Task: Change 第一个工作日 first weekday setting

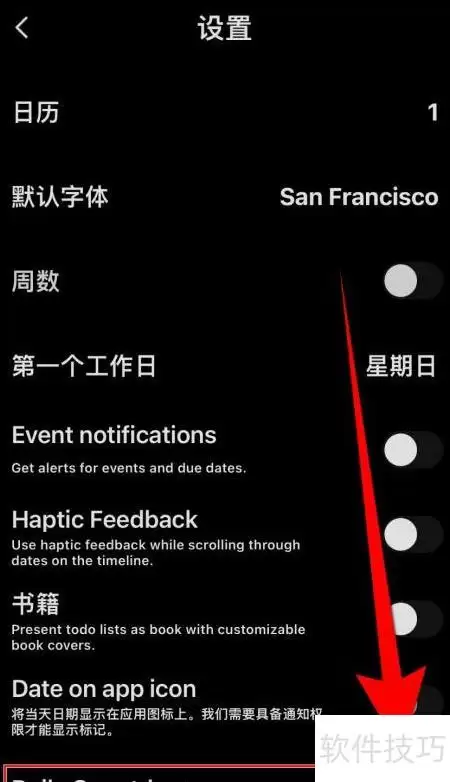Action: coord(225,366)
